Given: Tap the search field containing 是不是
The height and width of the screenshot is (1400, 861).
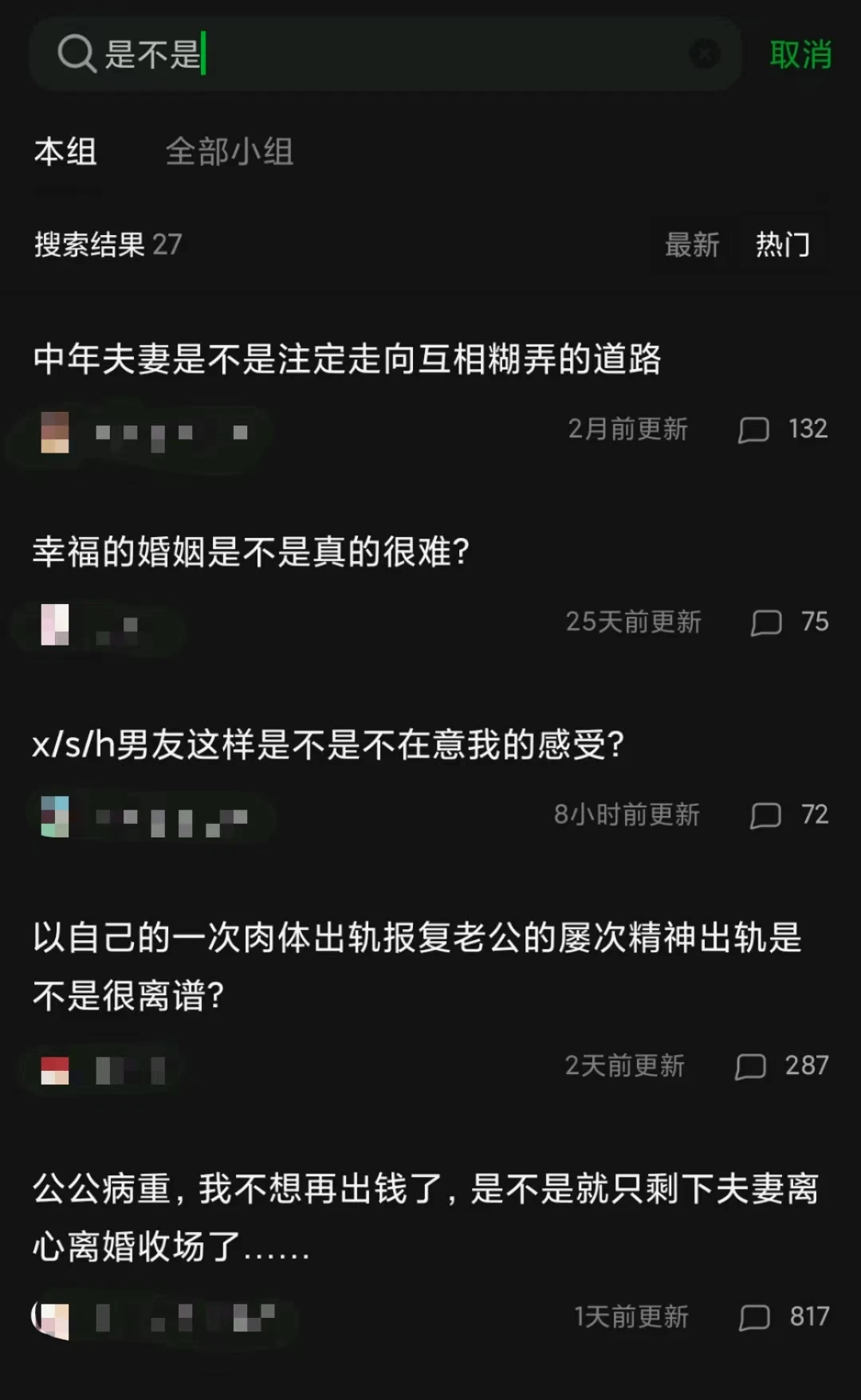Looking at the screenshot, I should click(383, 54).
